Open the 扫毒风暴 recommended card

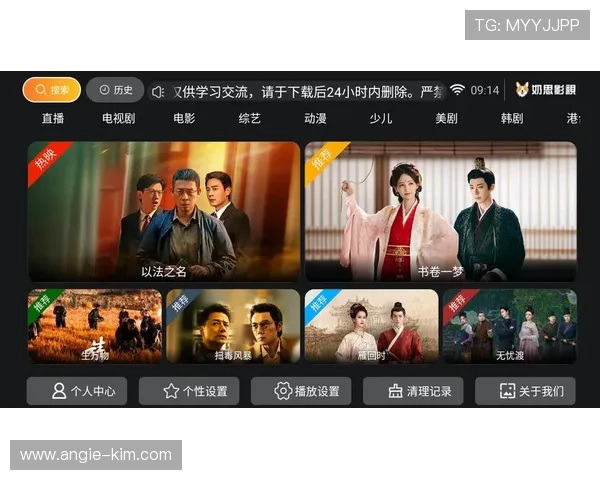[x=233, y=326]
